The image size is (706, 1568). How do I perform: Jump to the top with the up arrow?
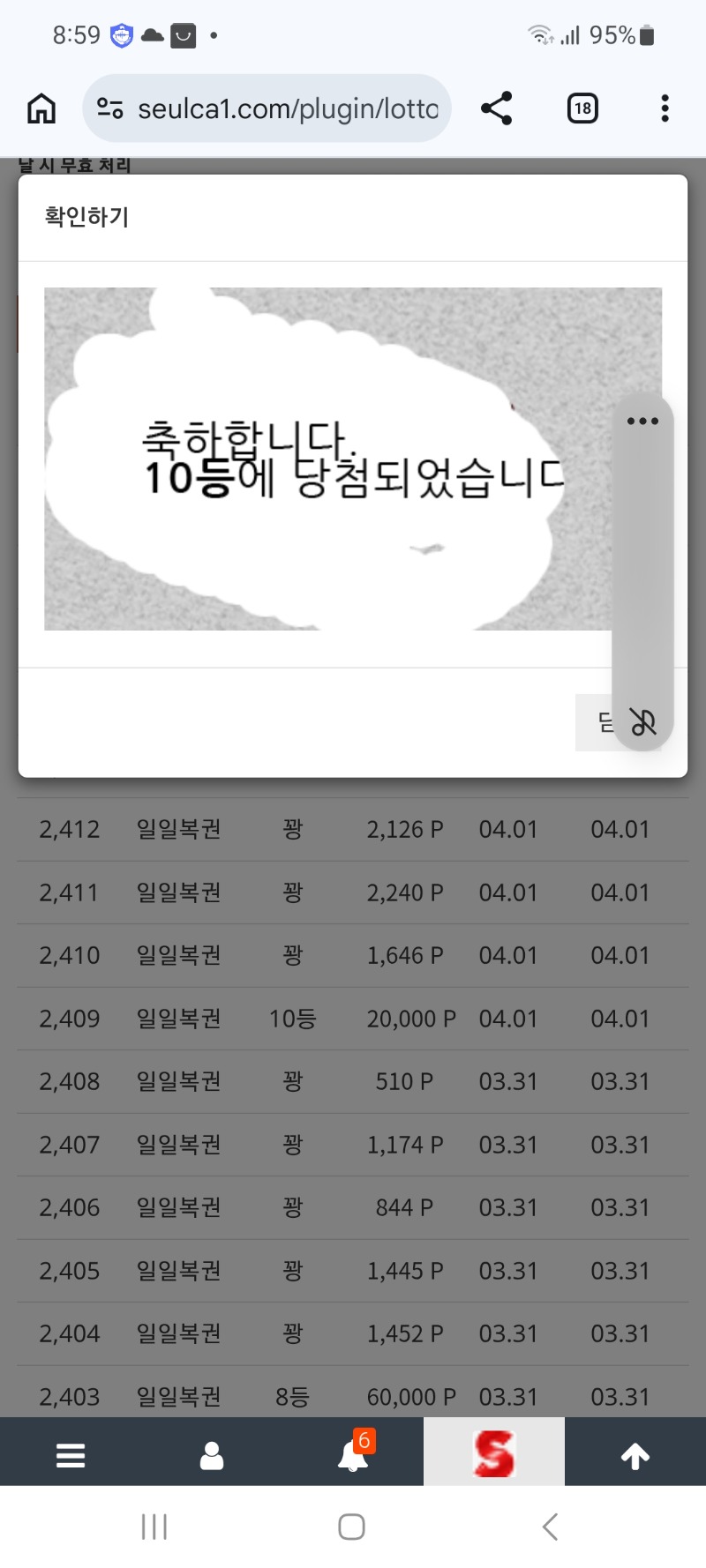(635, 1455)
